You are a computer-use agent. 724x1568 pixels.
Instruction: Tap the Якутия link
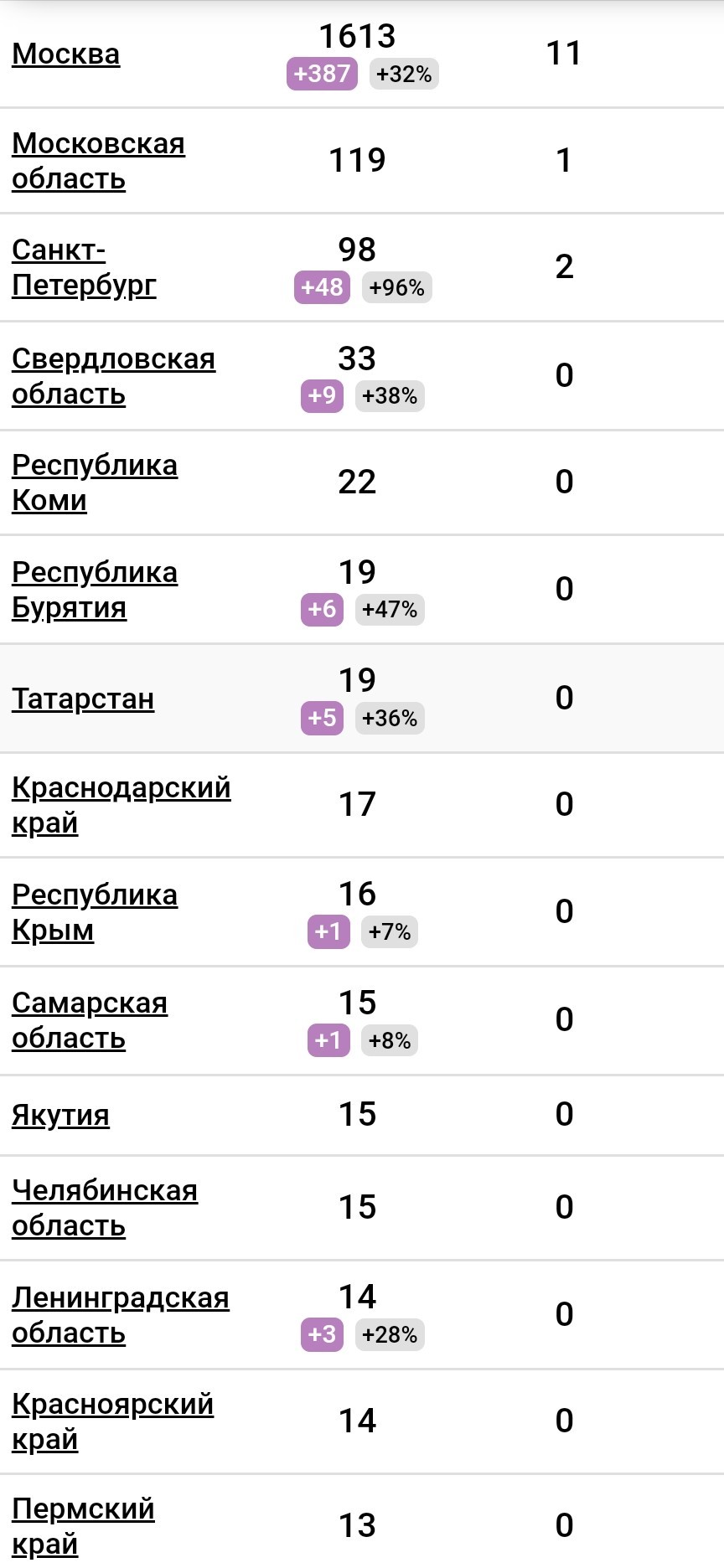[60, 1115]
